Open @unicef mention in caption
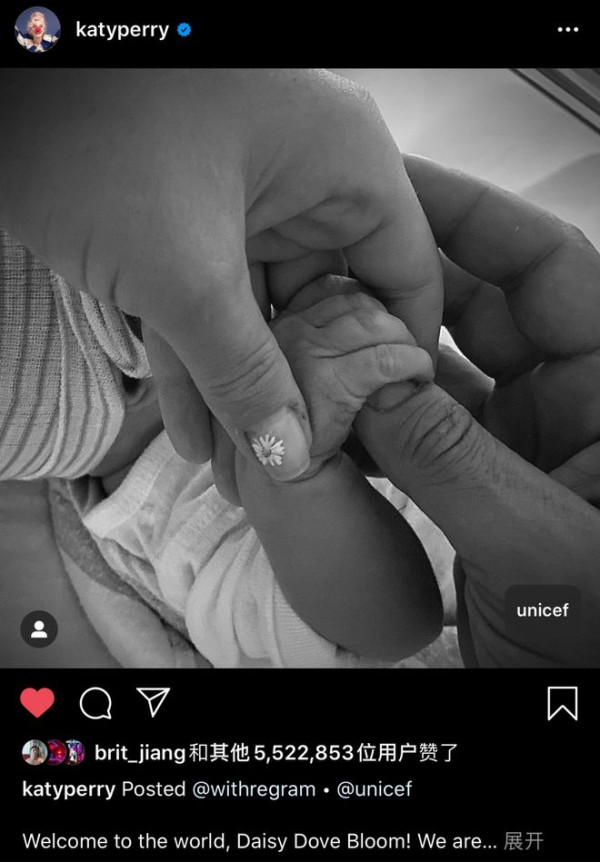The image size is (600, 862). point(374,789)
